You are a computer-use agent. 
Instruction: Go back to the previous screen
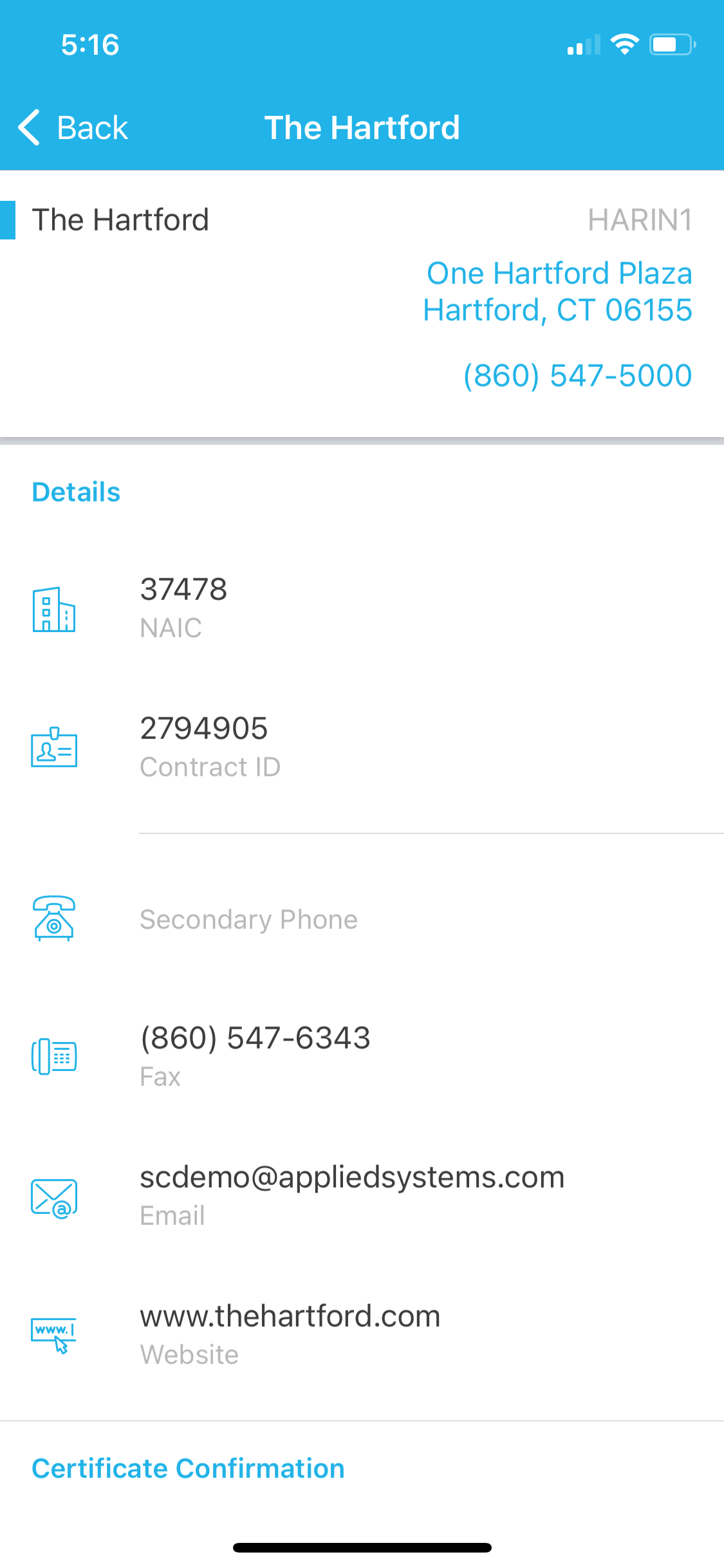[73, 127]
